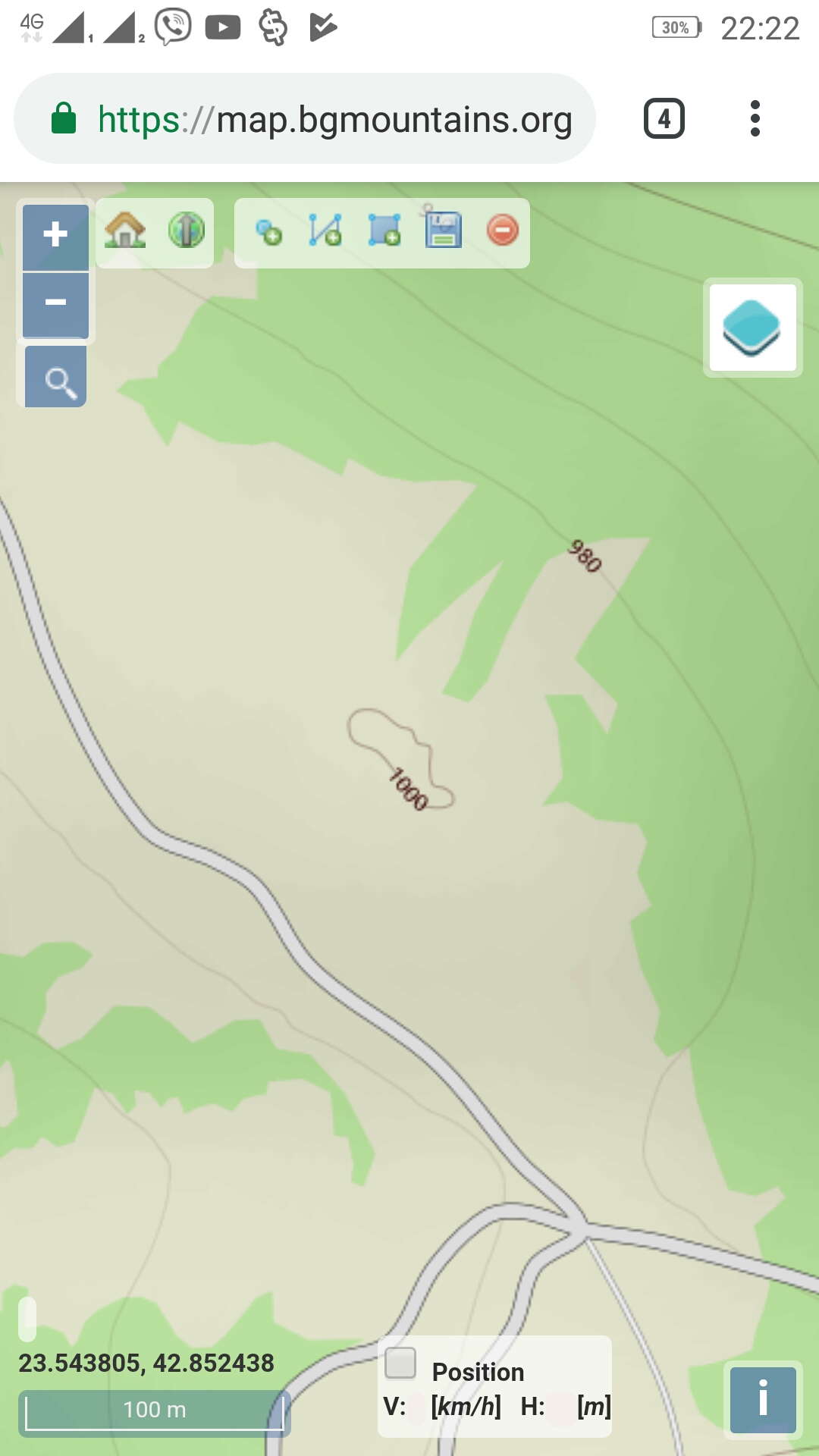Open the map layers switcher
819x1456 pixels.
752,328
